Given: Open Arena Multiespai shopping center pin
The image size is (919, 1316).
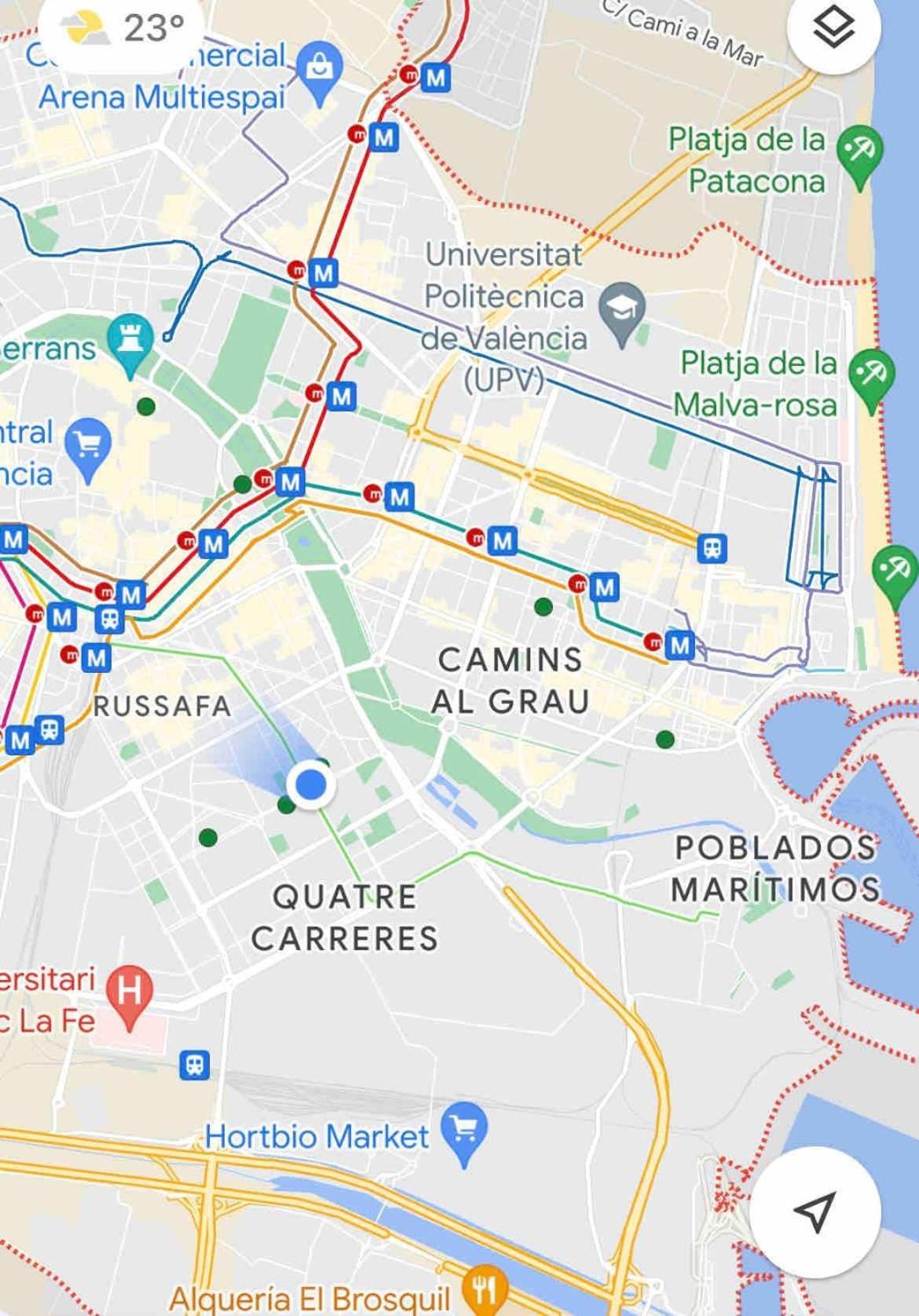Looking at the screenshot, I should [319, 71].
